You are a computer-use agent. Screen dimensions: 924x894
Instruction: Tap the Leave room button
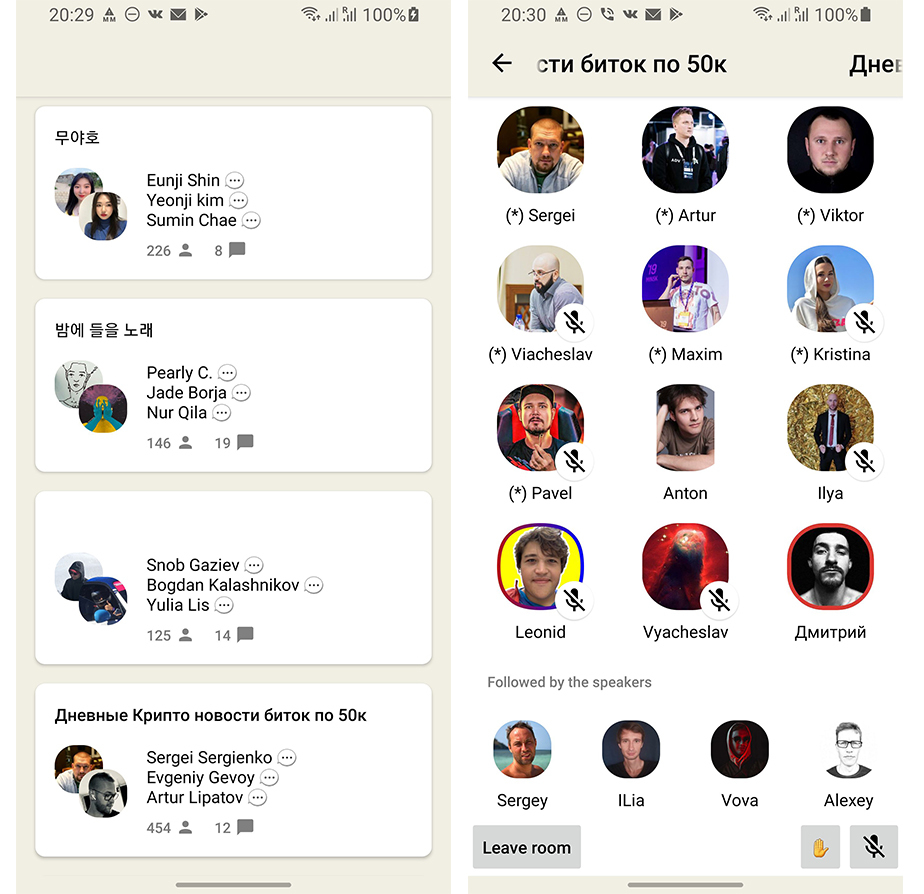click(x=526, y=847)
